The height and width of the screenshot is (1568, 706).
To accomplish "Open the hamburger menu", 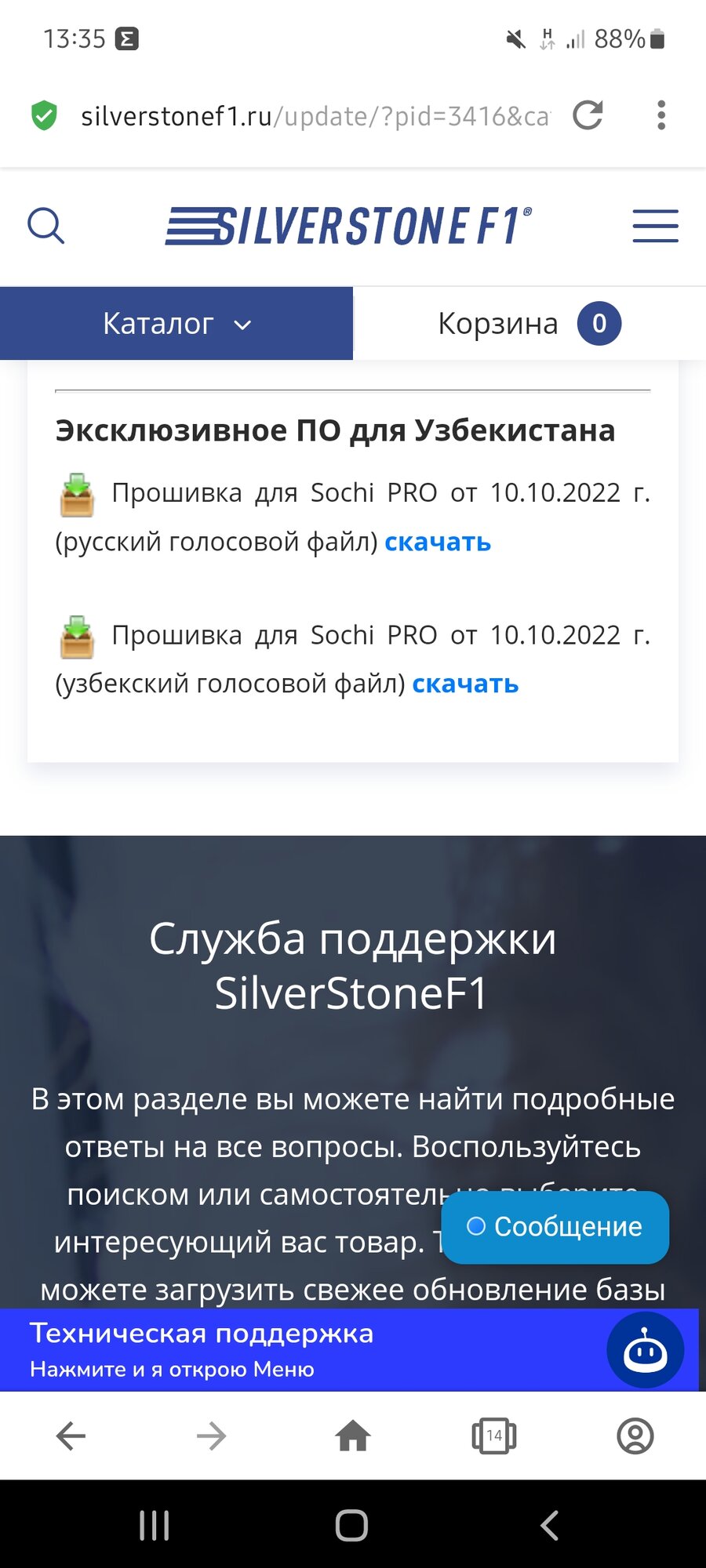I will point(655,227).
